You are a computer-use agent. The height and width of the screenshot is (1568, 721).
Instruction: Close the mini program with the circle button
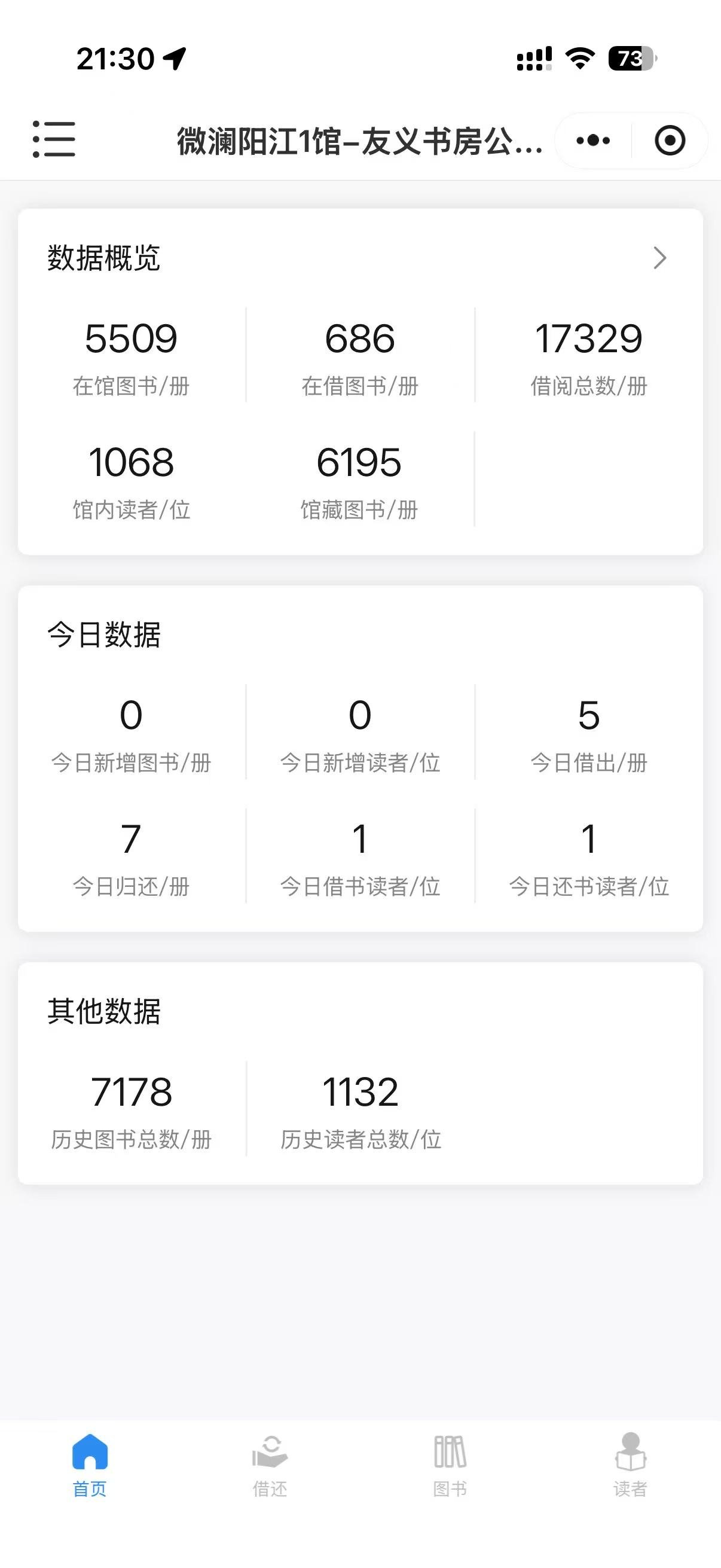[670, 141]
